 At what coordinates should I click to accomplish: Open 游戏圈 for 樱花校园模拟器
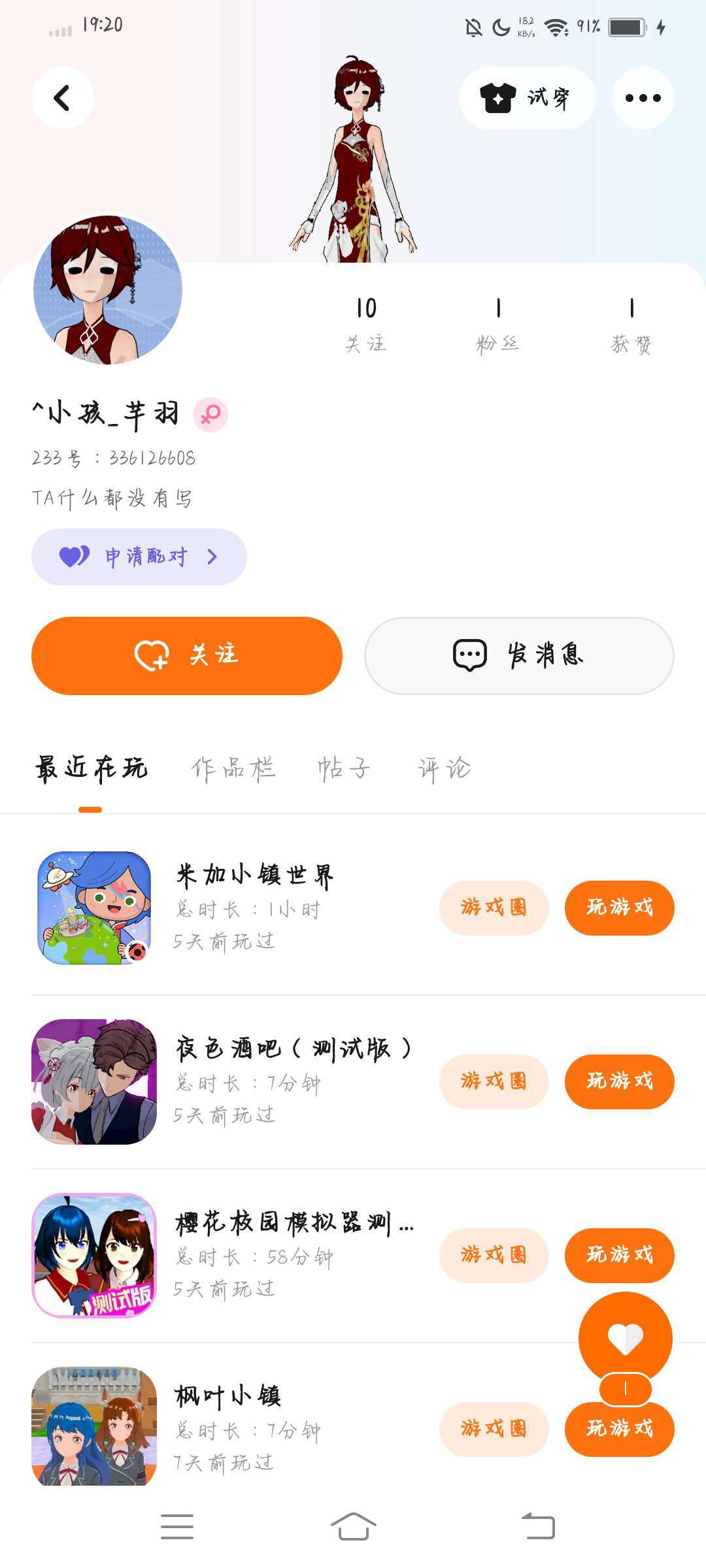494,1255
